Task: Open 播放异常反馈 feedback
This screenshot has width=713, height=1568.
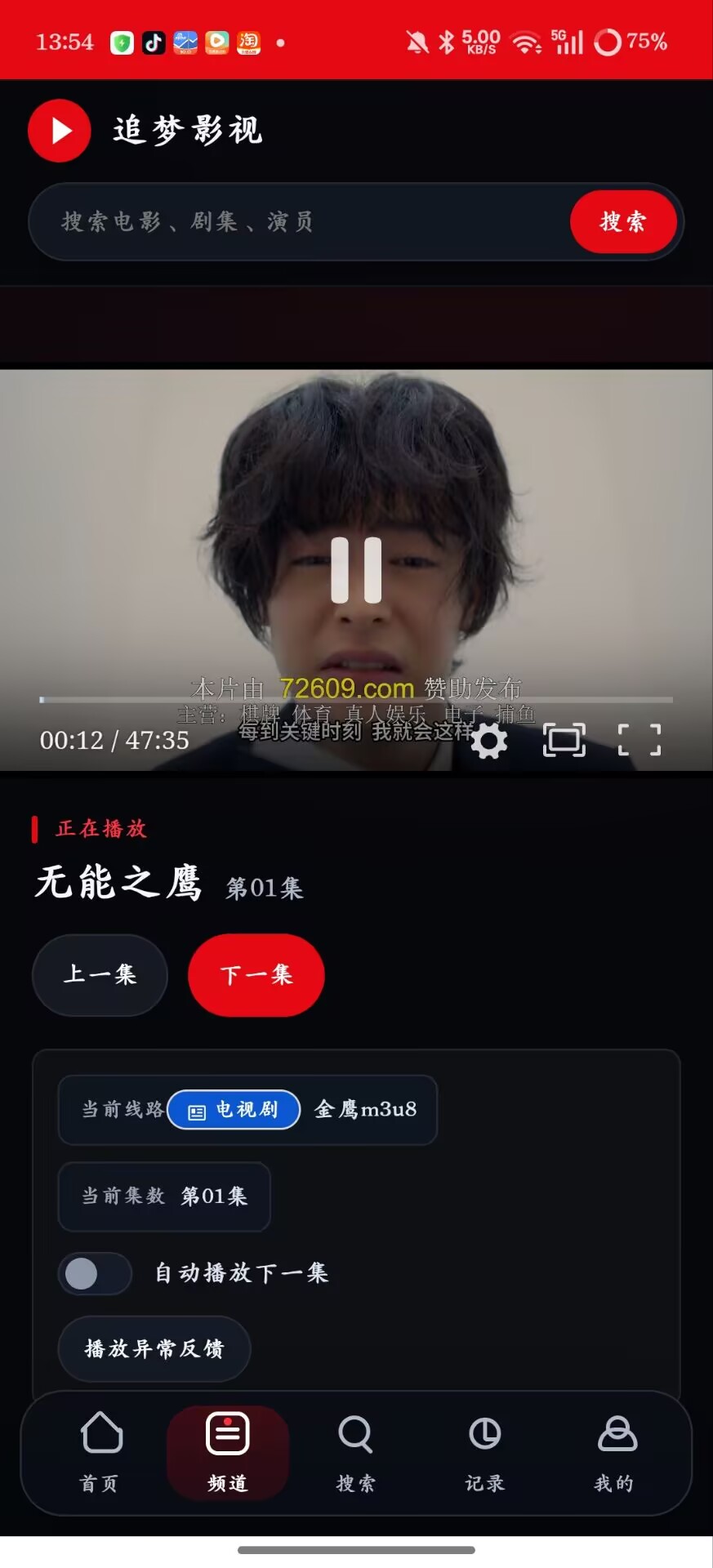Action: click(154, 1348)
